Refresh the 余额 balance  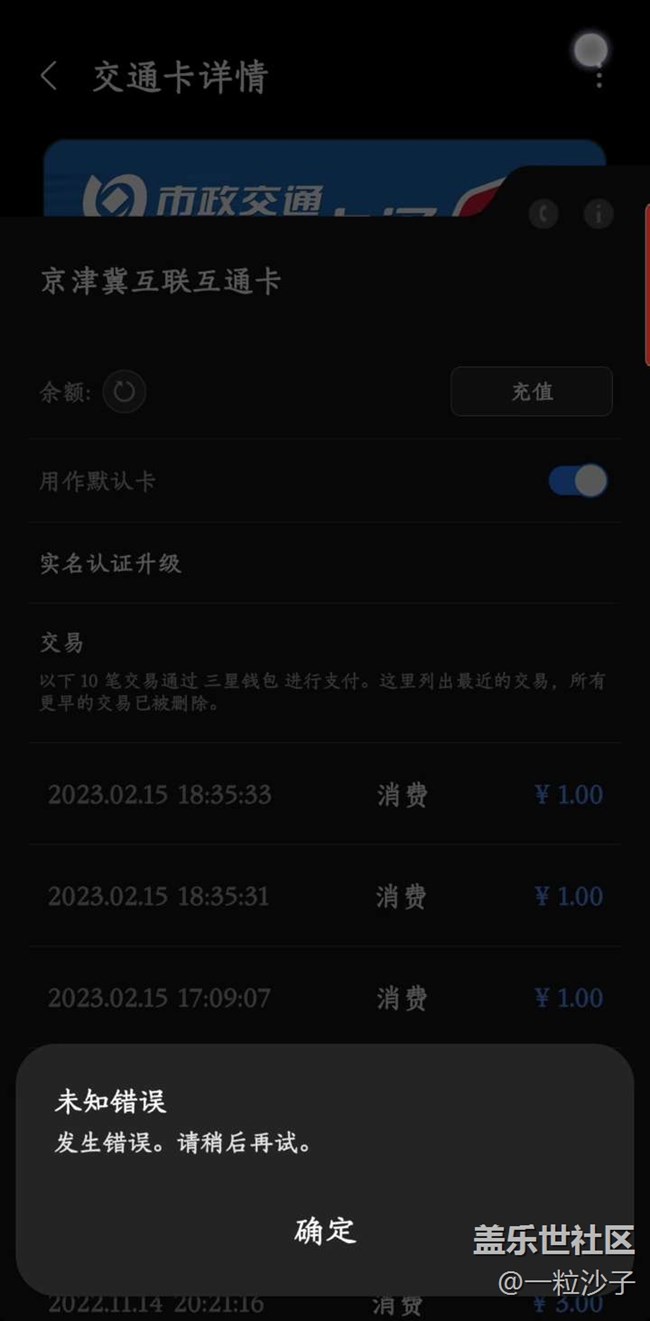point(124,391)
